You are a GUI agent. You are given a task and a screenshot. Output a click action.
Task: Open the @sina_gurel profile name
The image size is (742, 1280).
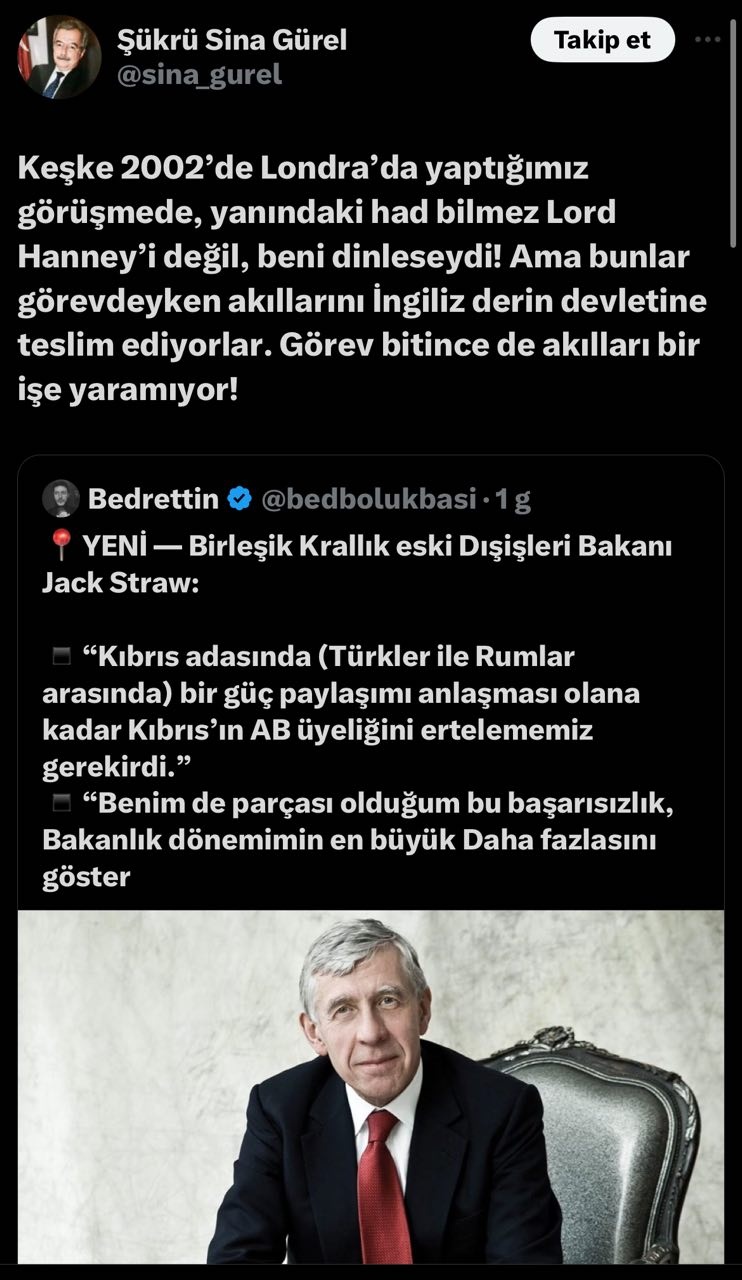[199, 74]
